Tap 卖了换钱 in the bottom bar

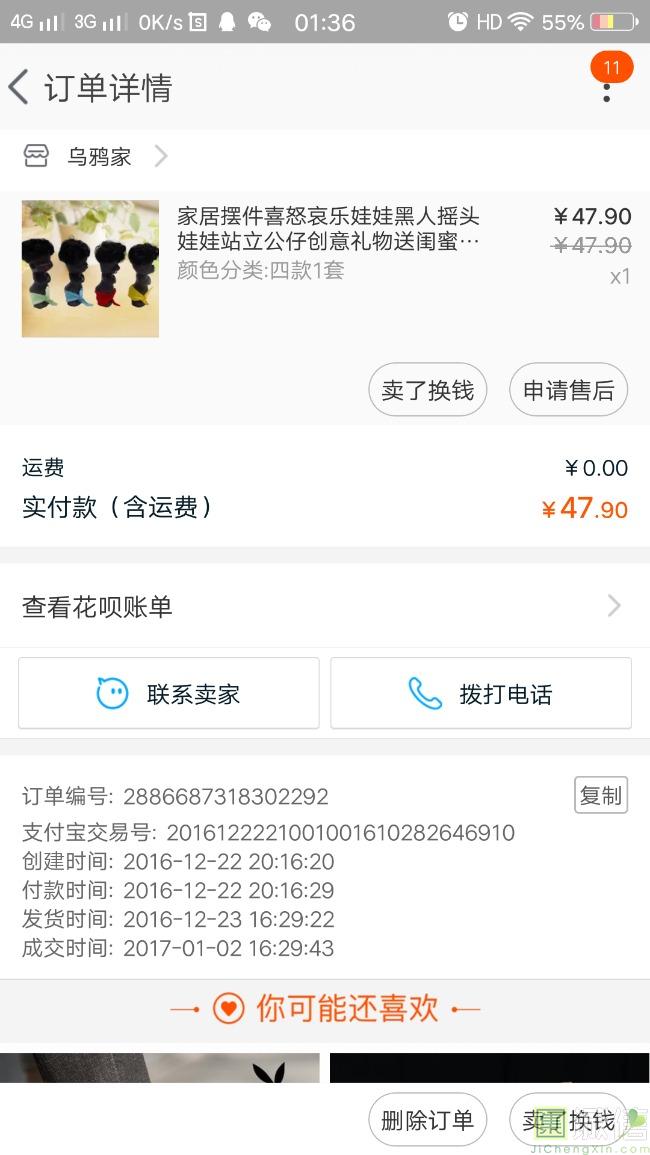tap(568, 1121)
